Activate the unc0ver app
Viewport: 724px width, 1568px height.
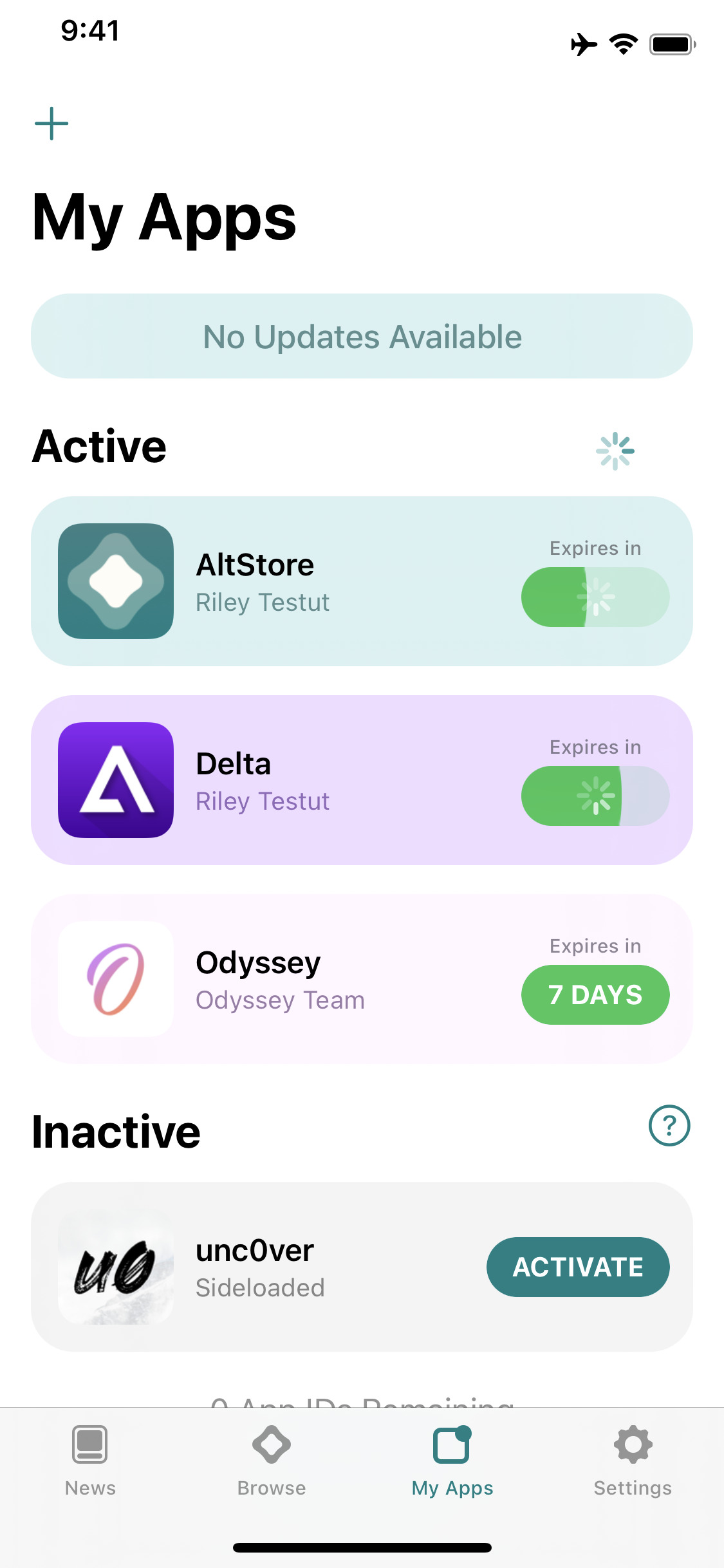tap(578, 1267)
